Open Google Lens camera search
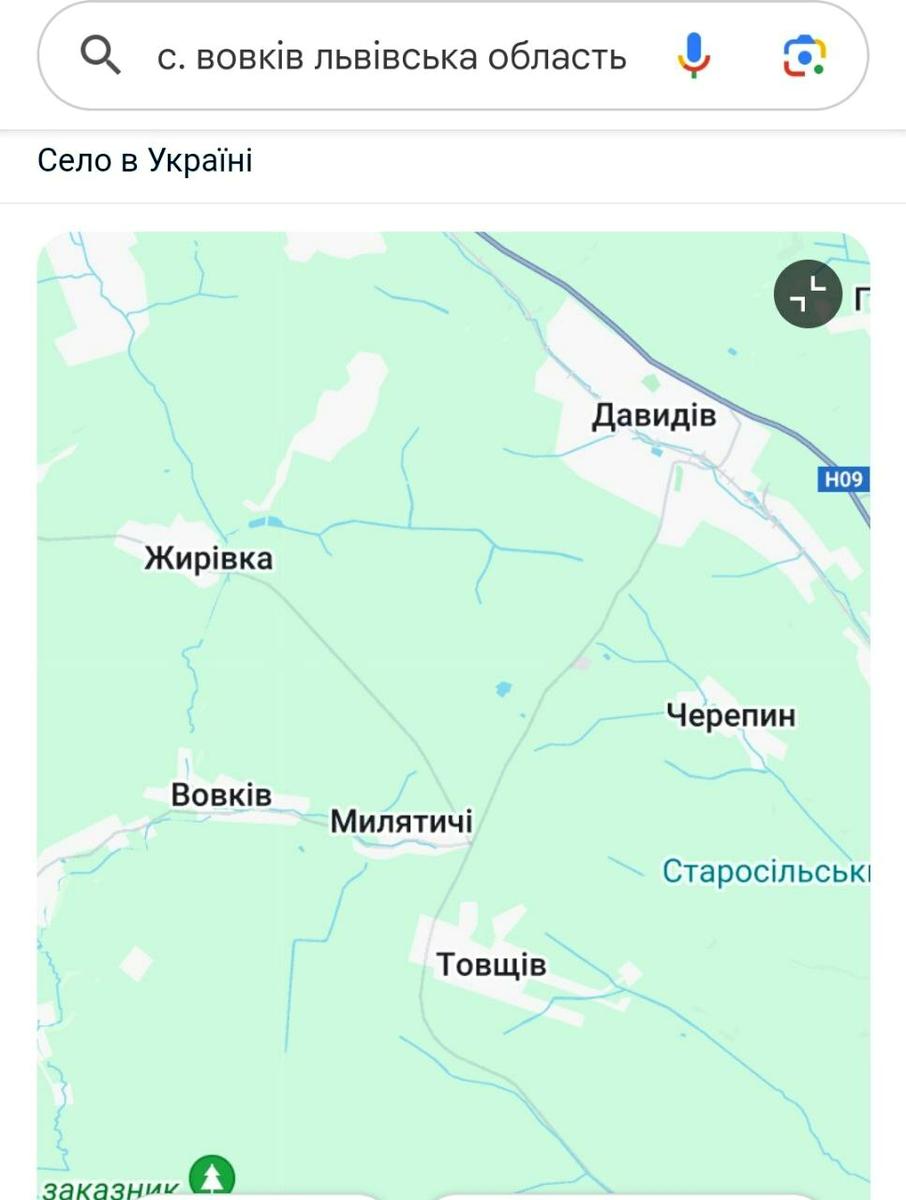 pyautogui.click(x=804, y=56)
